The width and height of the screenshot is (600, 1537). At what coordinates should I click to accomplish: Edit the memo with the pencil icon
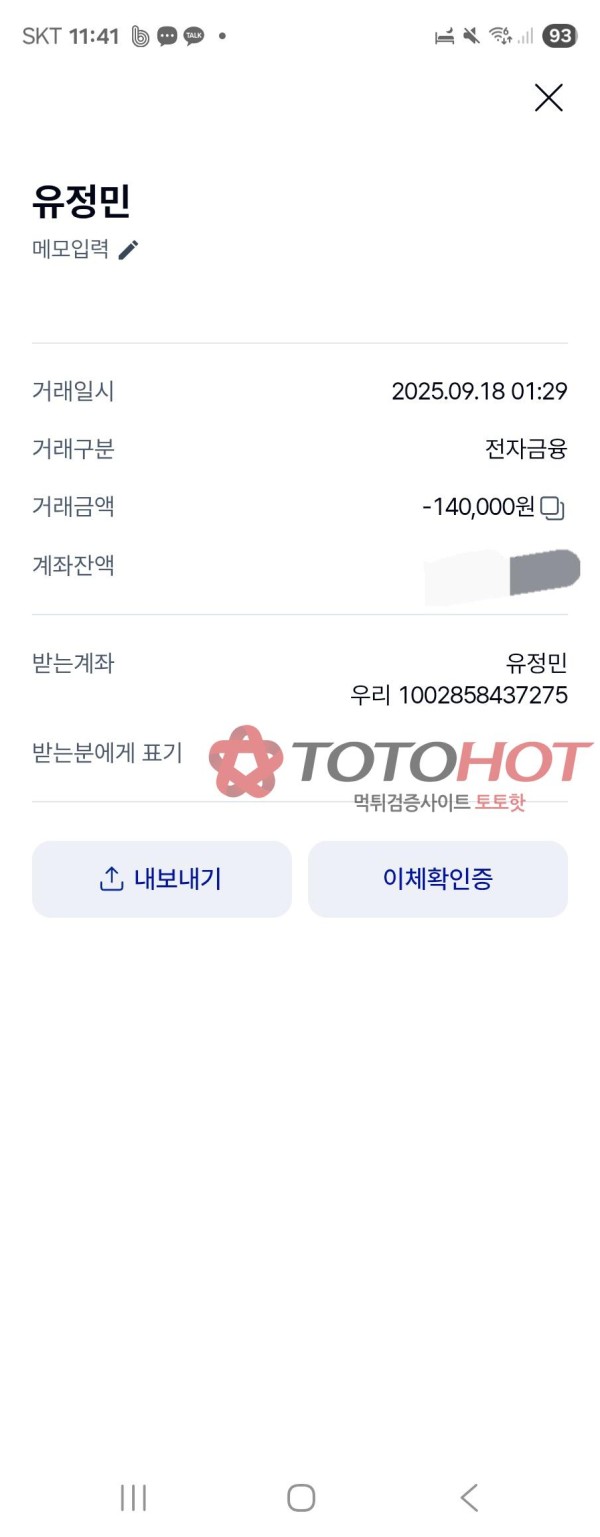coord(128,250)
